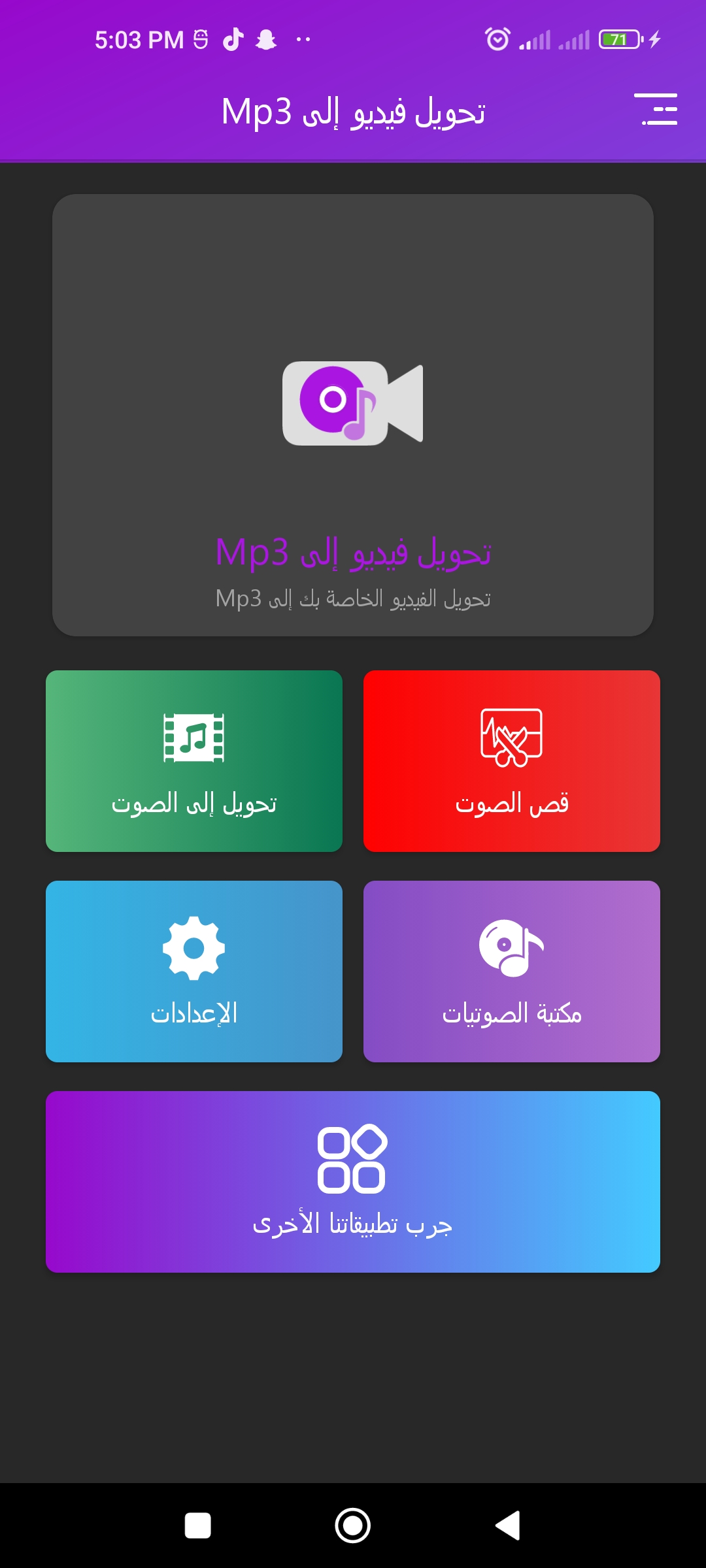Tap the system home button
Screen dimensions: 706x1568
353,1526
